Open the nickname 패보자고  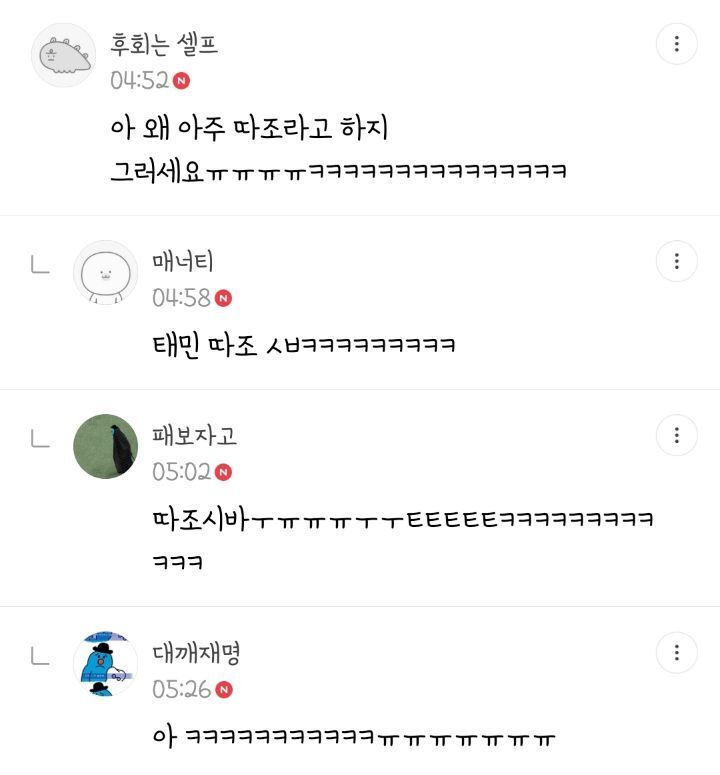(x=195, y=436)
